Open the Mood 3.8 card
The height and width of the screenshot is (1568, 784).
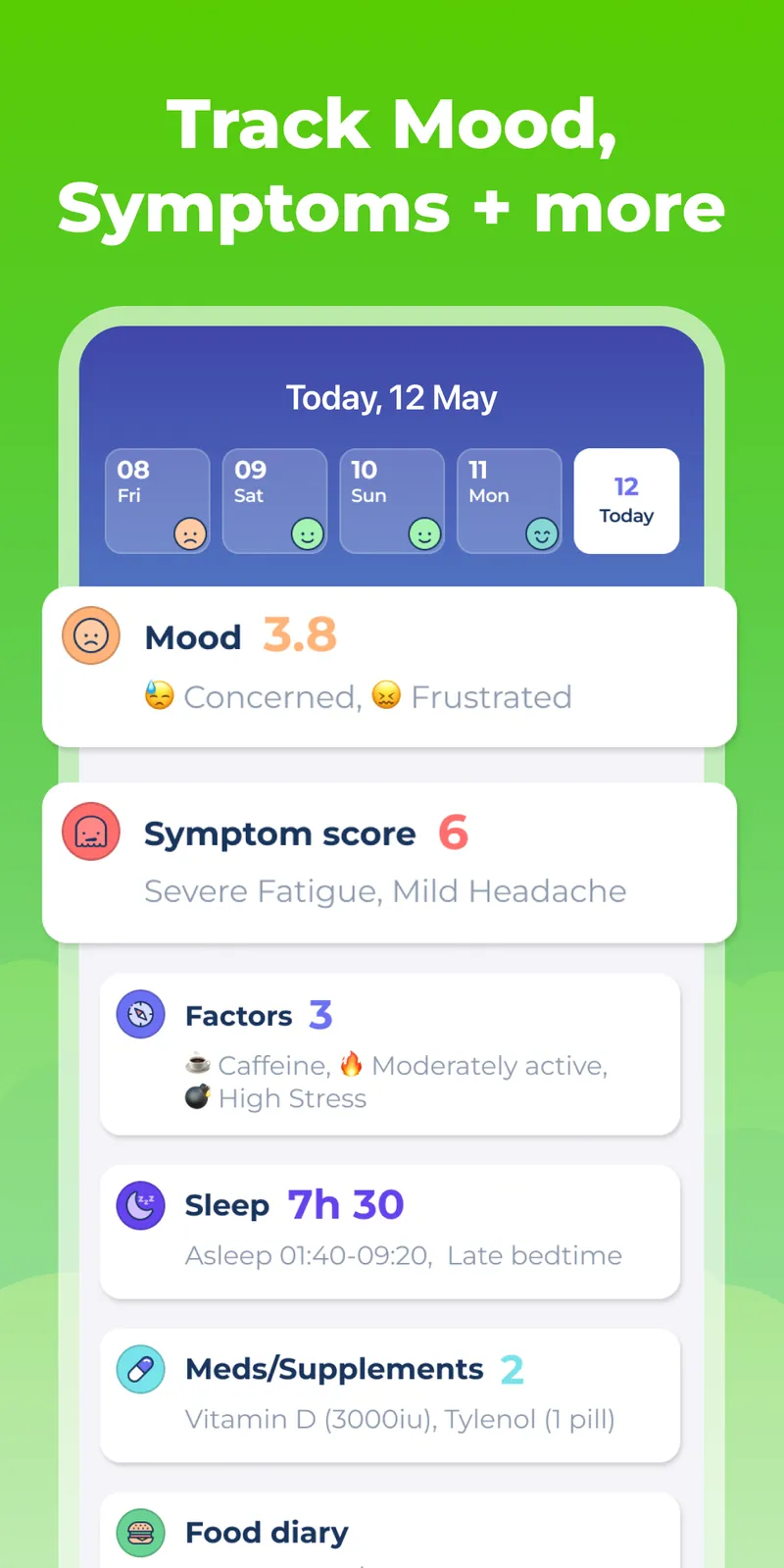(x=389, y=665)
